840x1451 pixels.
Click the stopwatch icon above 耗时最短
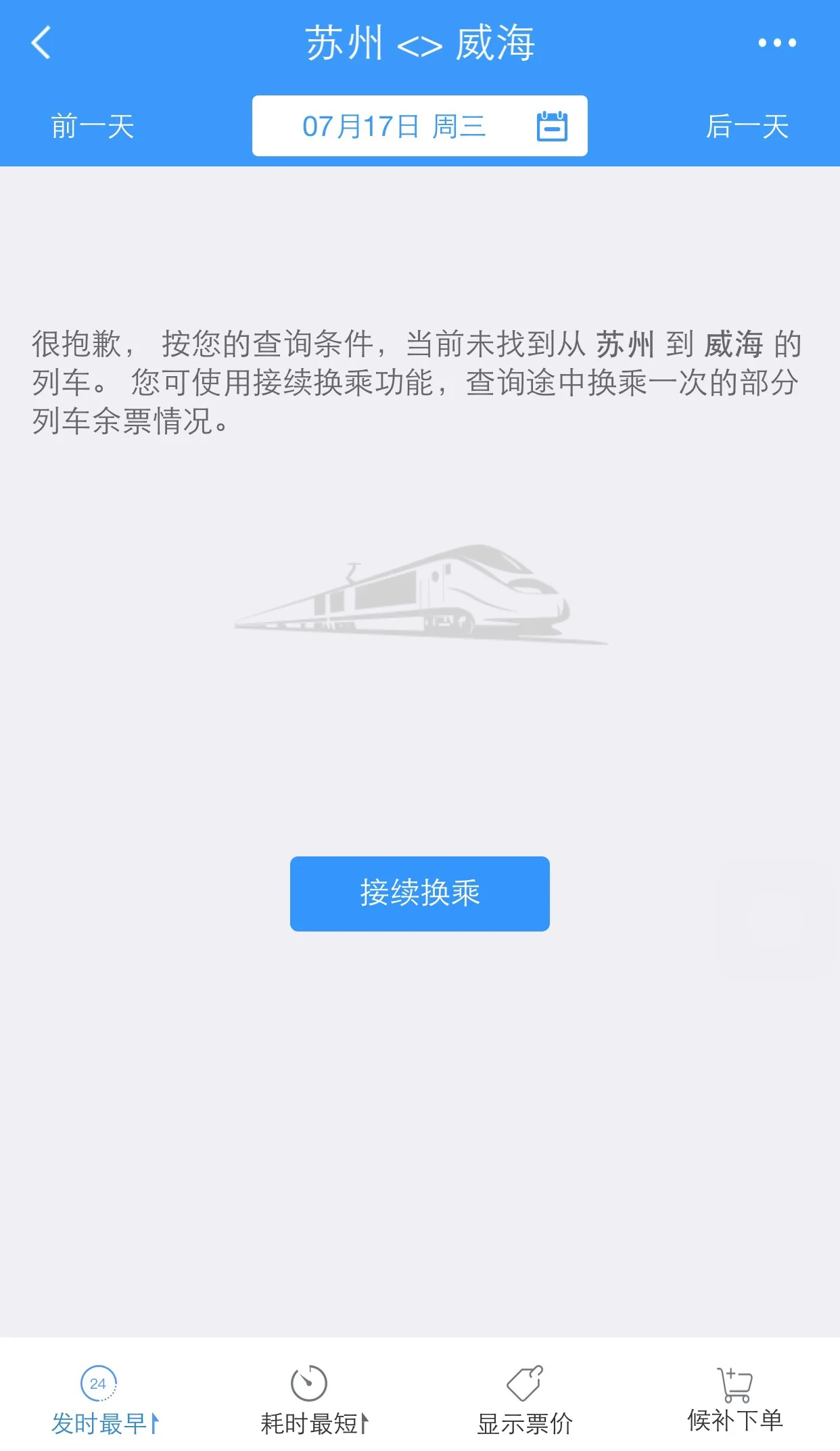tap(308, 1384)
